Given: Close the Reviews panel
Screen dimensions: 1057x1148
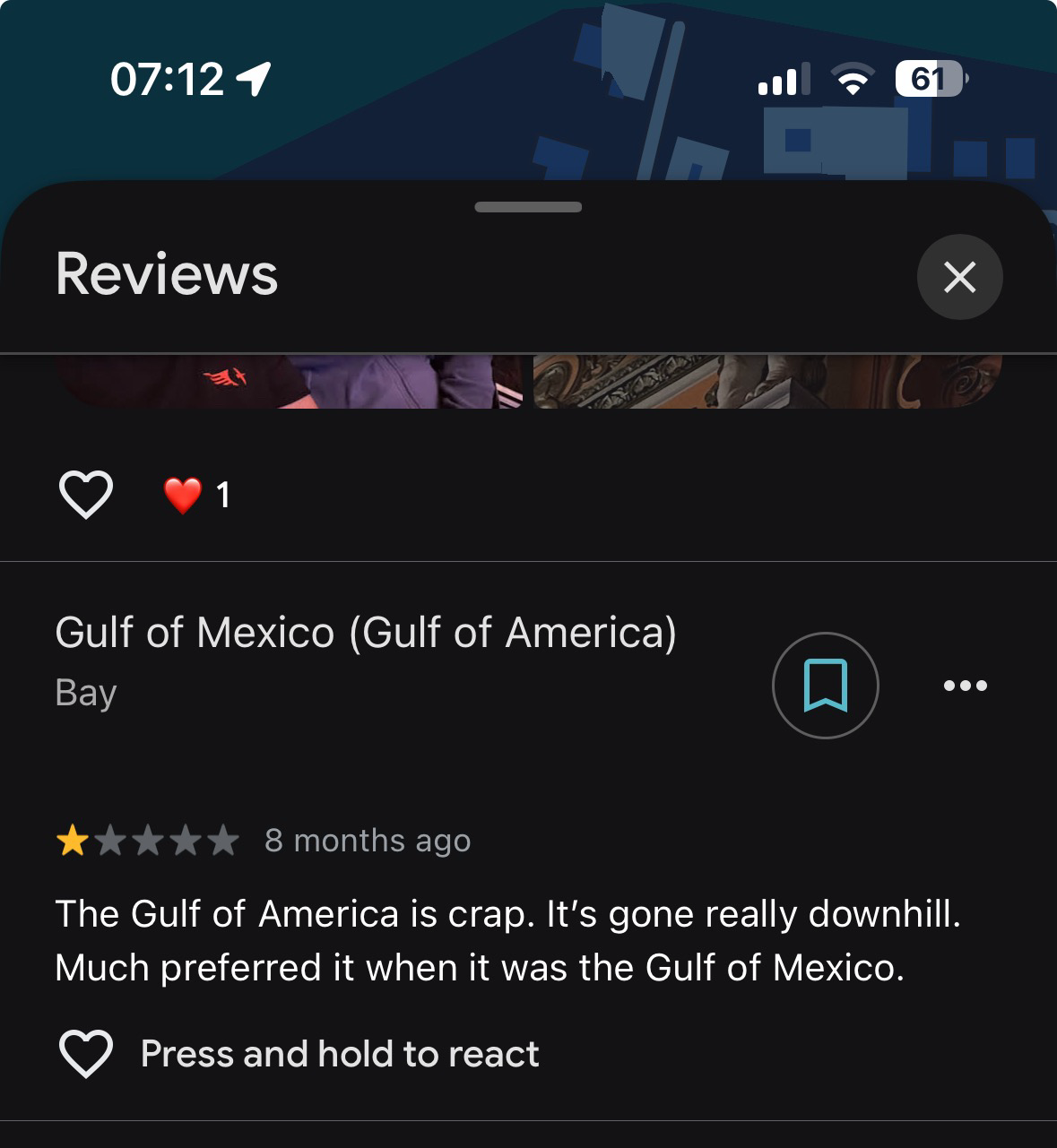Looking at the screenshot, I should [959, 277].
